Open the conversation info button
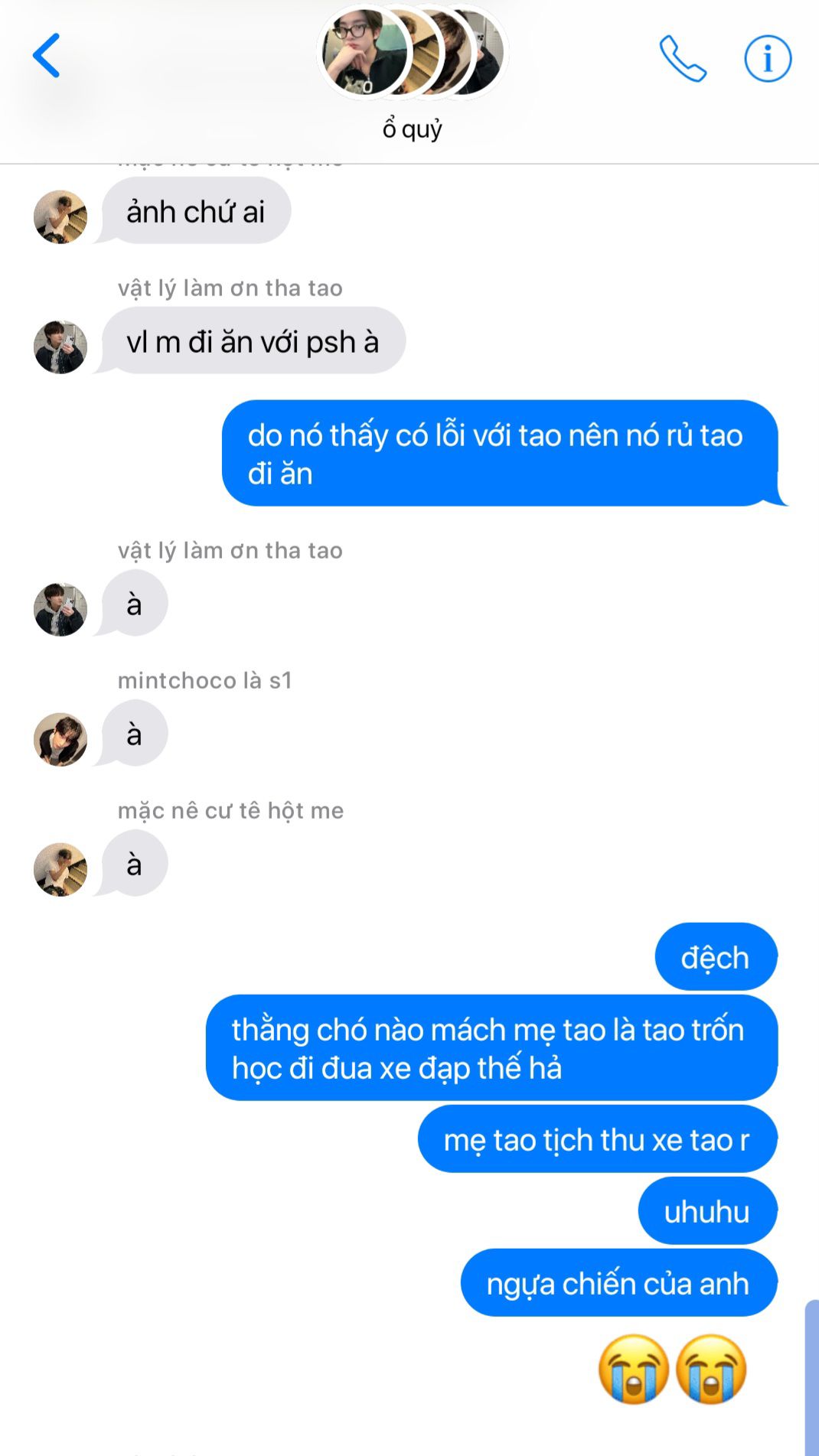 [768, 58]
